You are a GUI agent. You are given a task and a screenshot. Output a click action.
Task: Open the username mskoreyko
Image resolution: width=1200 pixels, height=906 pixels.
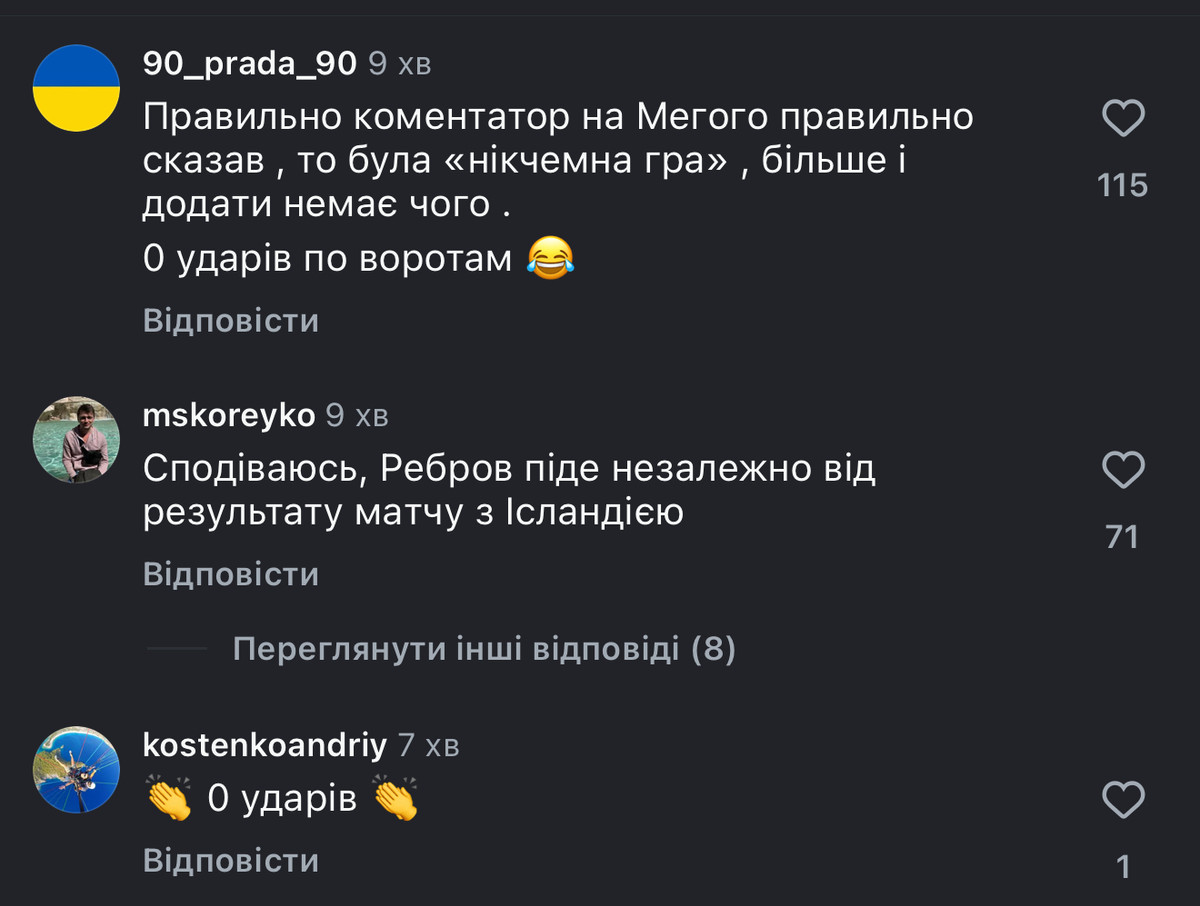click(x=229, y=415)
